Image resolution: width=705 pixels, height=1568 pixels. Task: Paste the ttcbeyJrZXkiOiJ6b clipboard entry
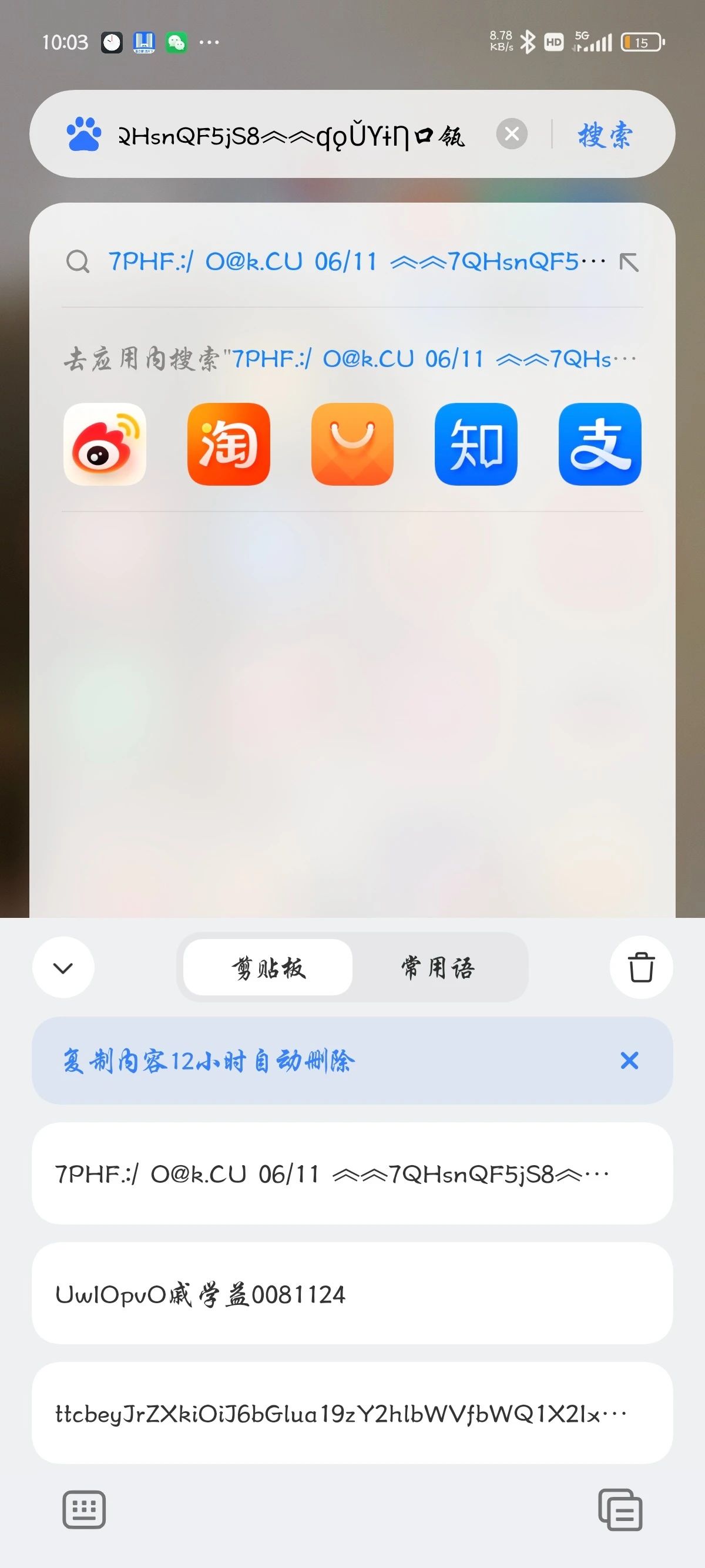tap(352, 1414)
